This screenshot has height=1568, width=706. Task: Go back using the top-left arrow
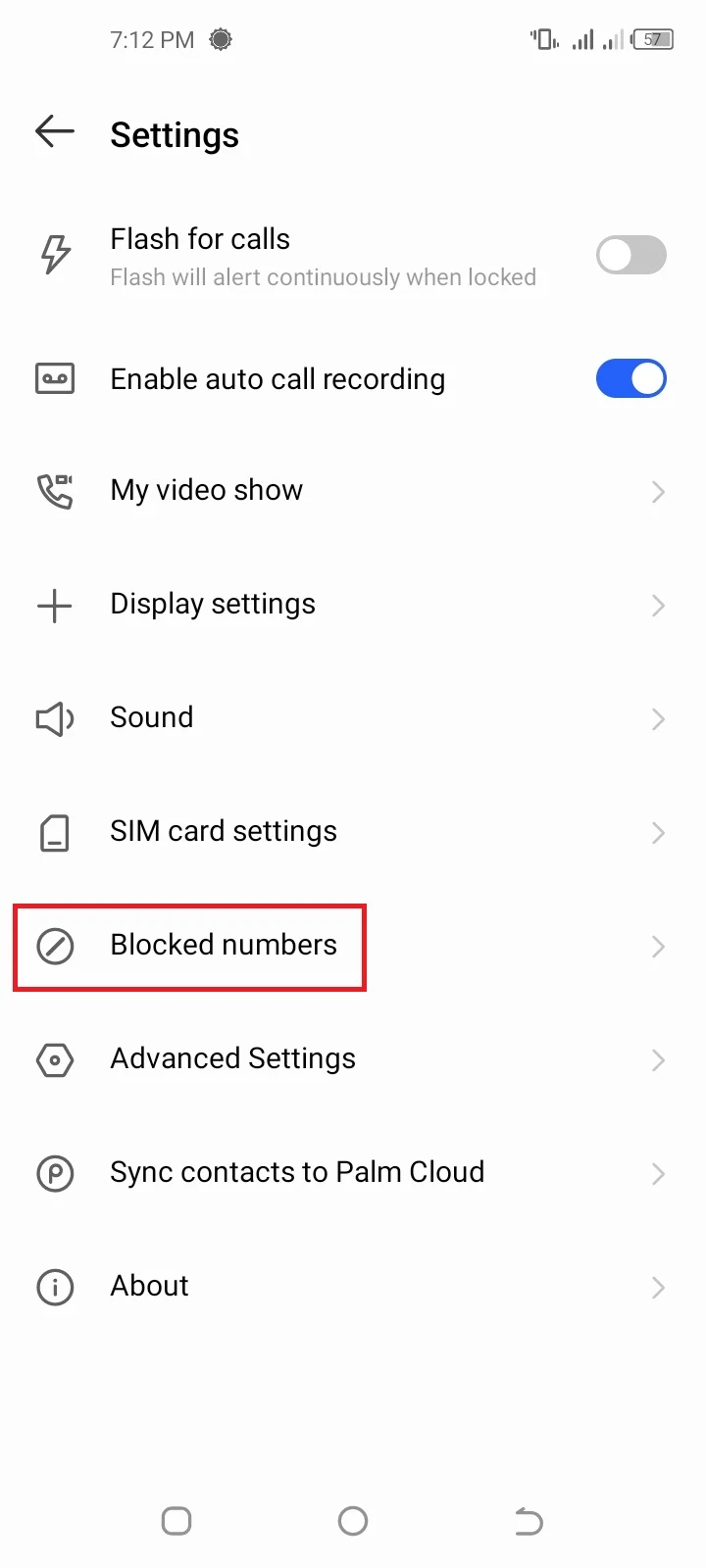(x=55, y=131)
